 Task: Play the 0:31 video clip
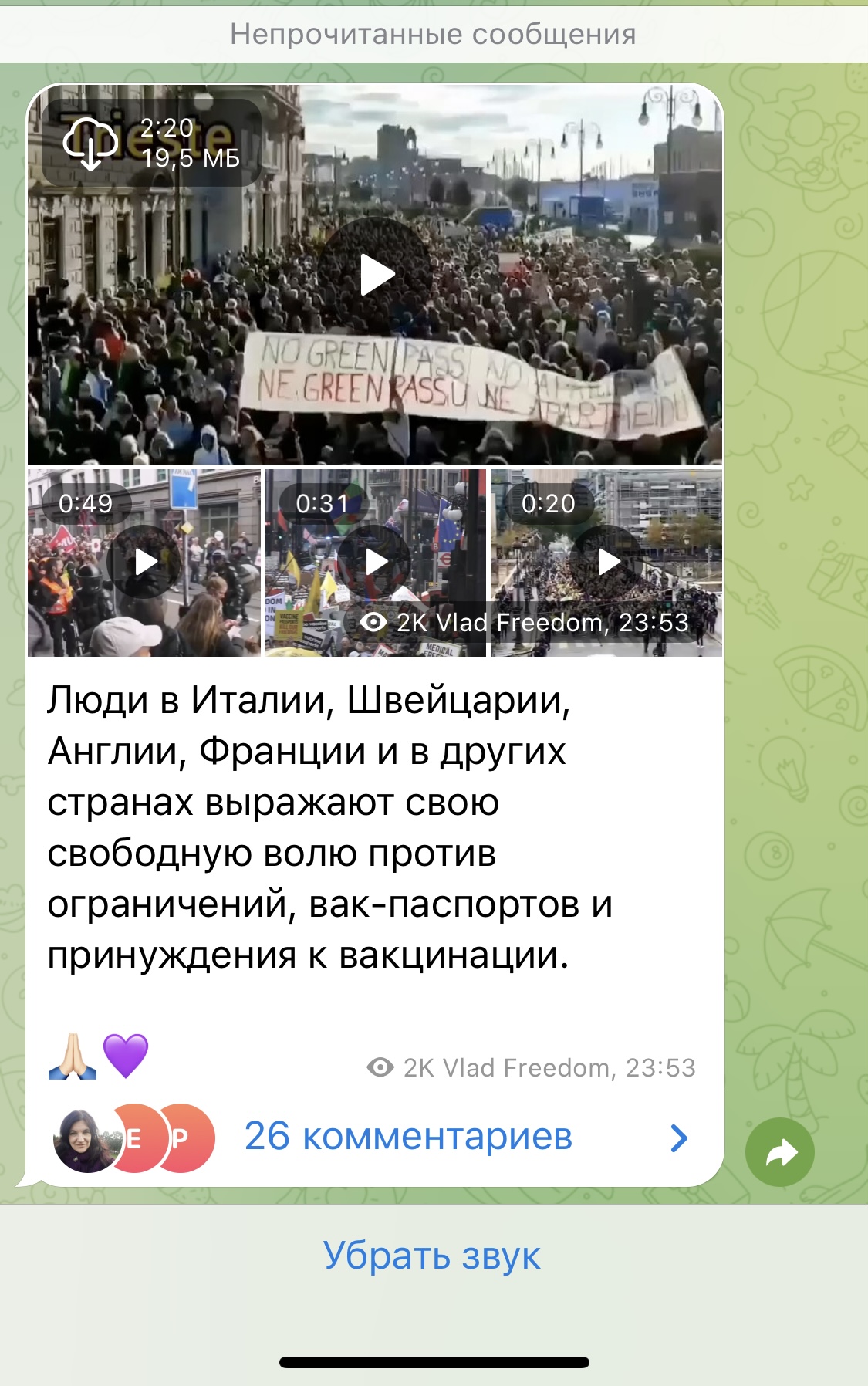coord(376,562)
